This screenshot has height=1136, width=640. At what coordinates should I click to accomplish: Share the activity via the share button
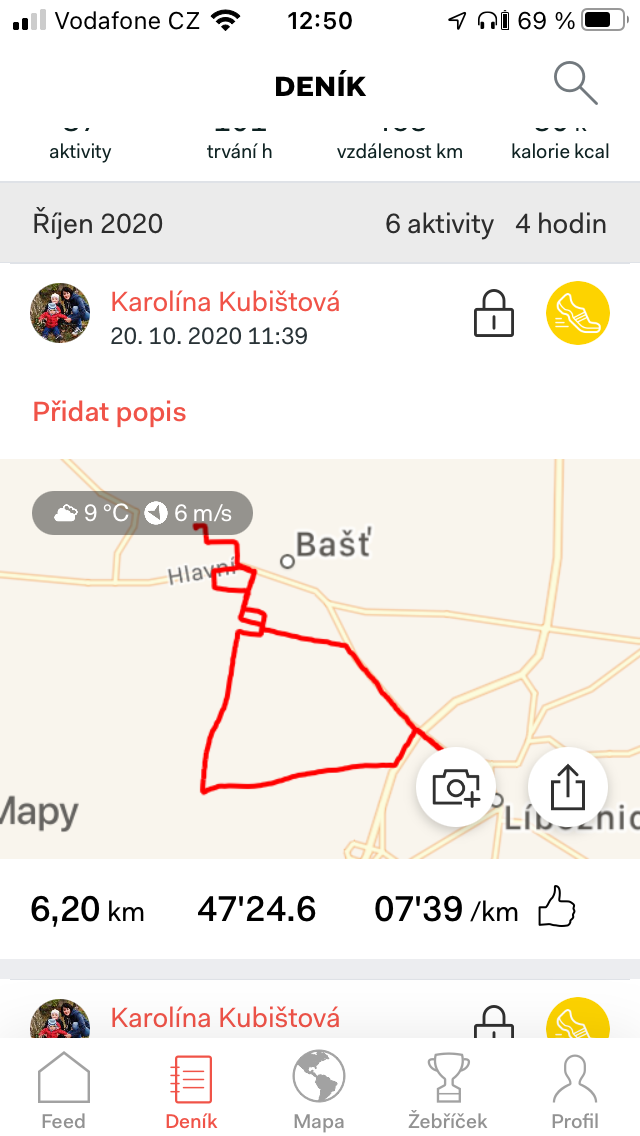click(x=568, y=787)
